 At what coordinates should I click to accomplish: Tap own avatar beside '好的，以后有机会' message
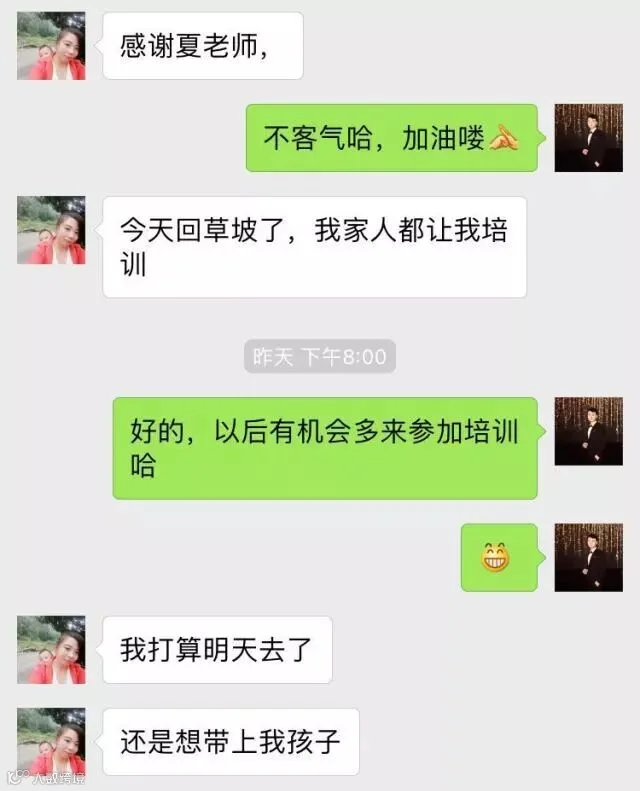589,431
